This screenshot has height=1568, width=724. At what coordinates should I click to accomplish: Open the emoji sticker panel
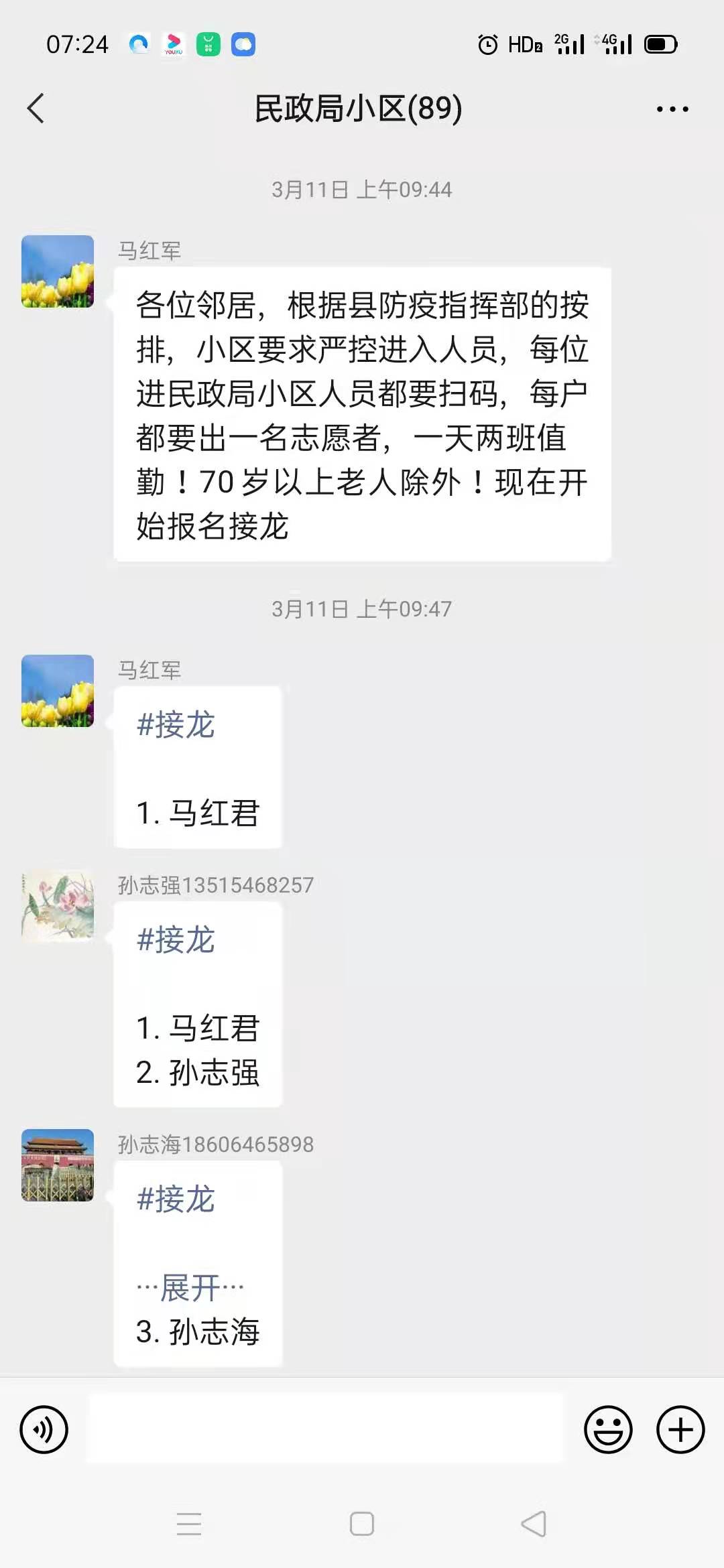(x=608, y=1429)
